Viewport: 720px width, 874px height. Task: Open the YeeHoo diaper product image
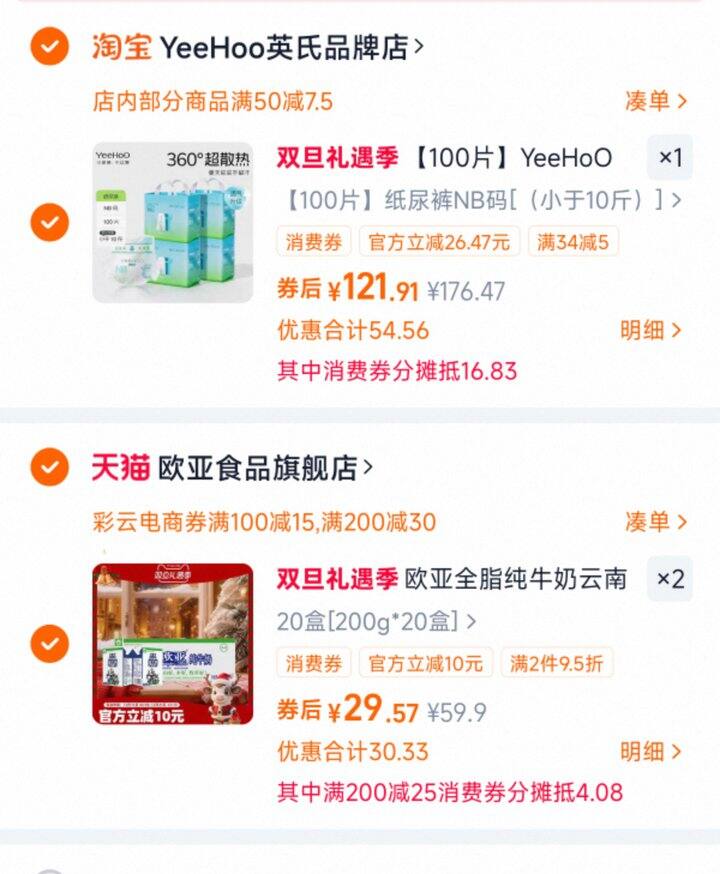[173, 222]
